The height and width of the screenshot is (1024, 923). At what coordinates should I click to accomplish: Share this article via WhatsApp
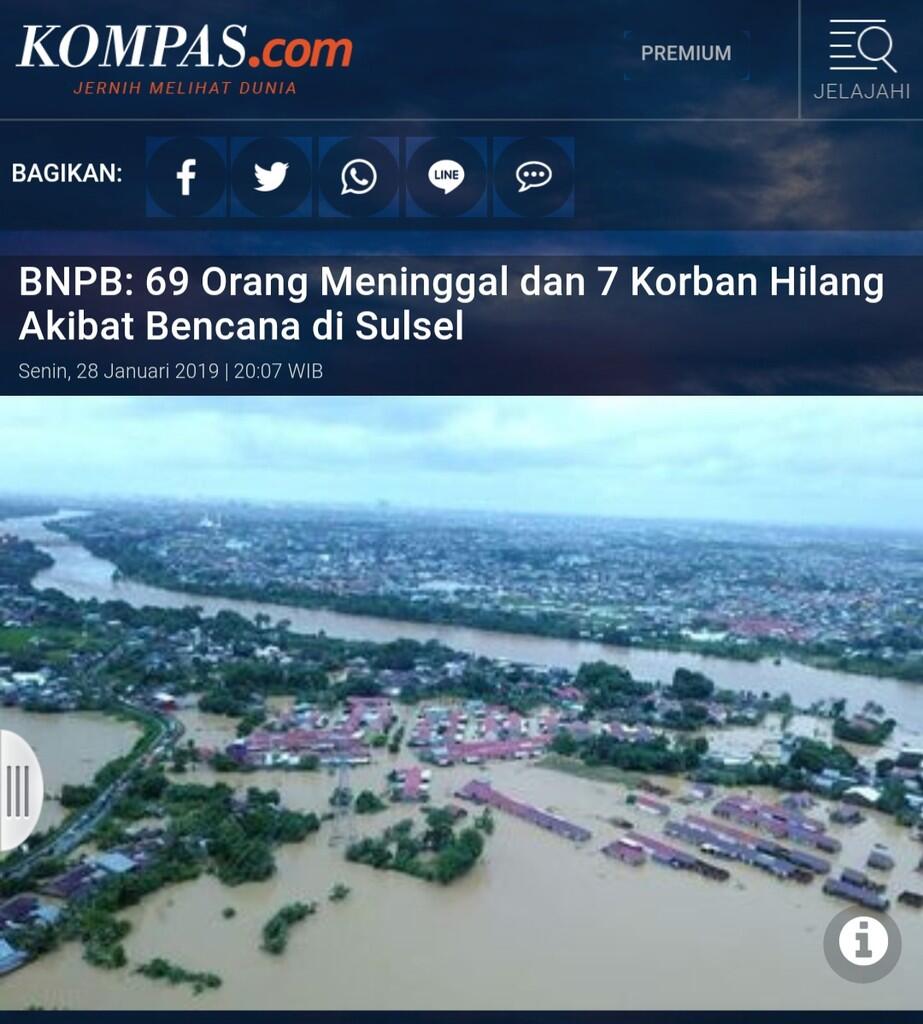click(358, 177)
